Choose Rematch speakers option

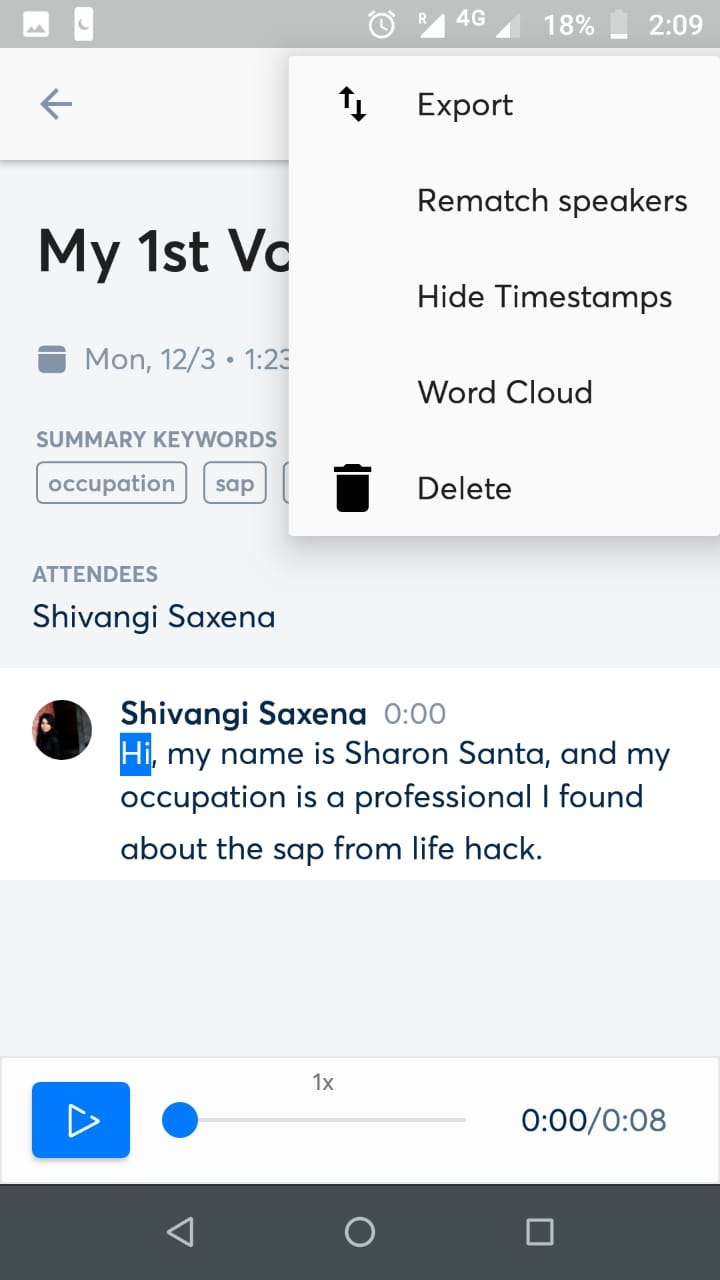click(x=504, y=200)
